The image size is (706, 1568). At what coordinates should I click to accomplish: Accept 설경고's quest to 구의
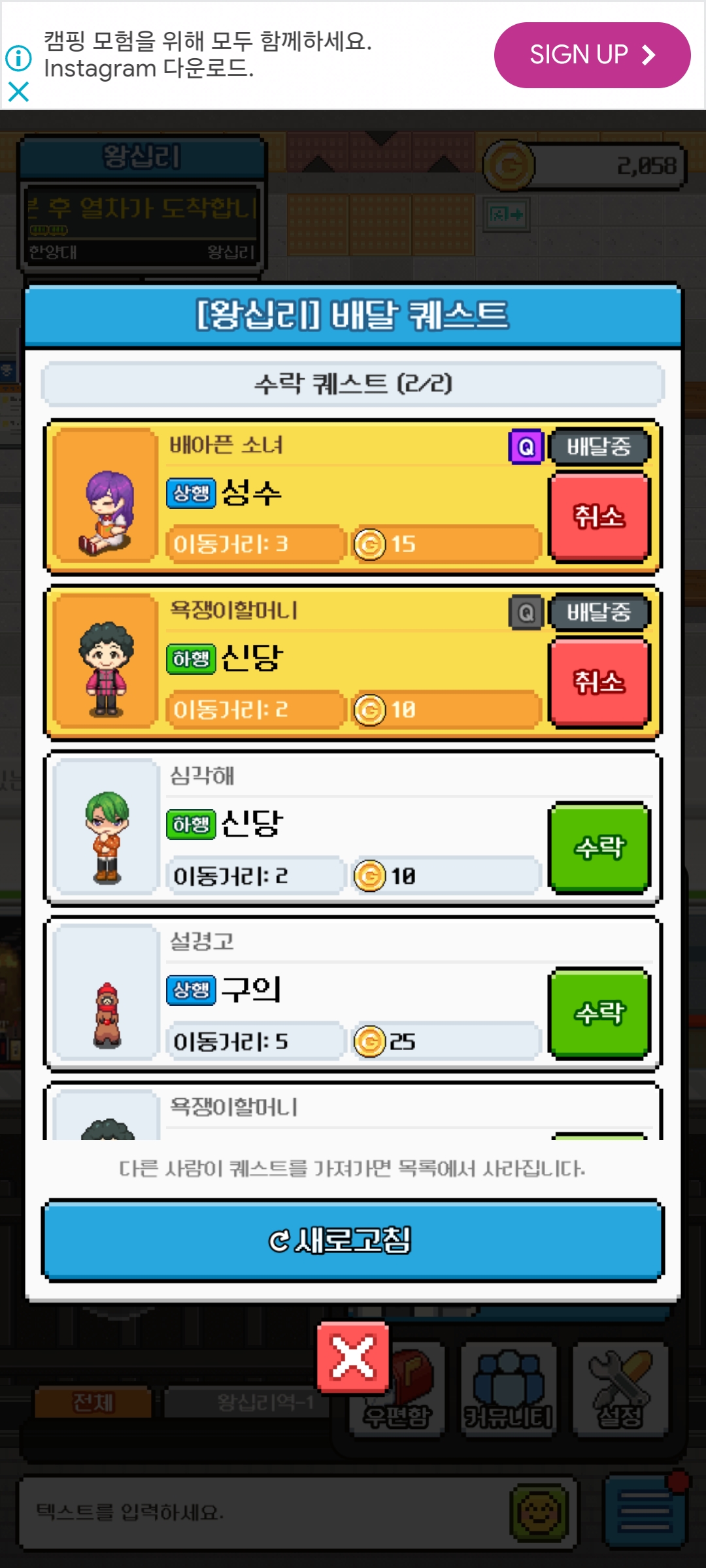(x=599, y=1013)
